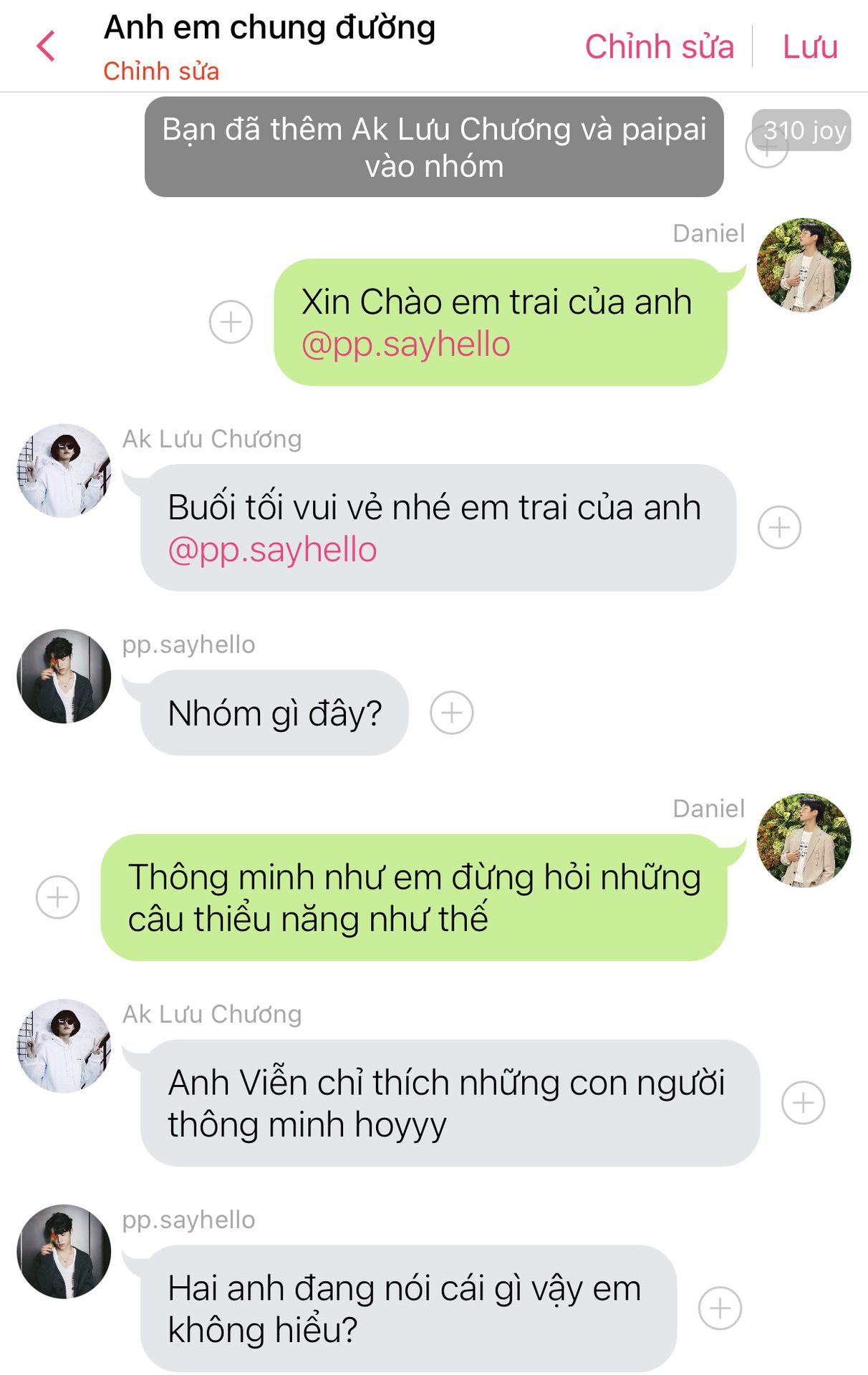Tap the plus beside "Thông minh như em" message
Image resolution: width=868 pixels, height=1375 pixels.
(57, 897)
